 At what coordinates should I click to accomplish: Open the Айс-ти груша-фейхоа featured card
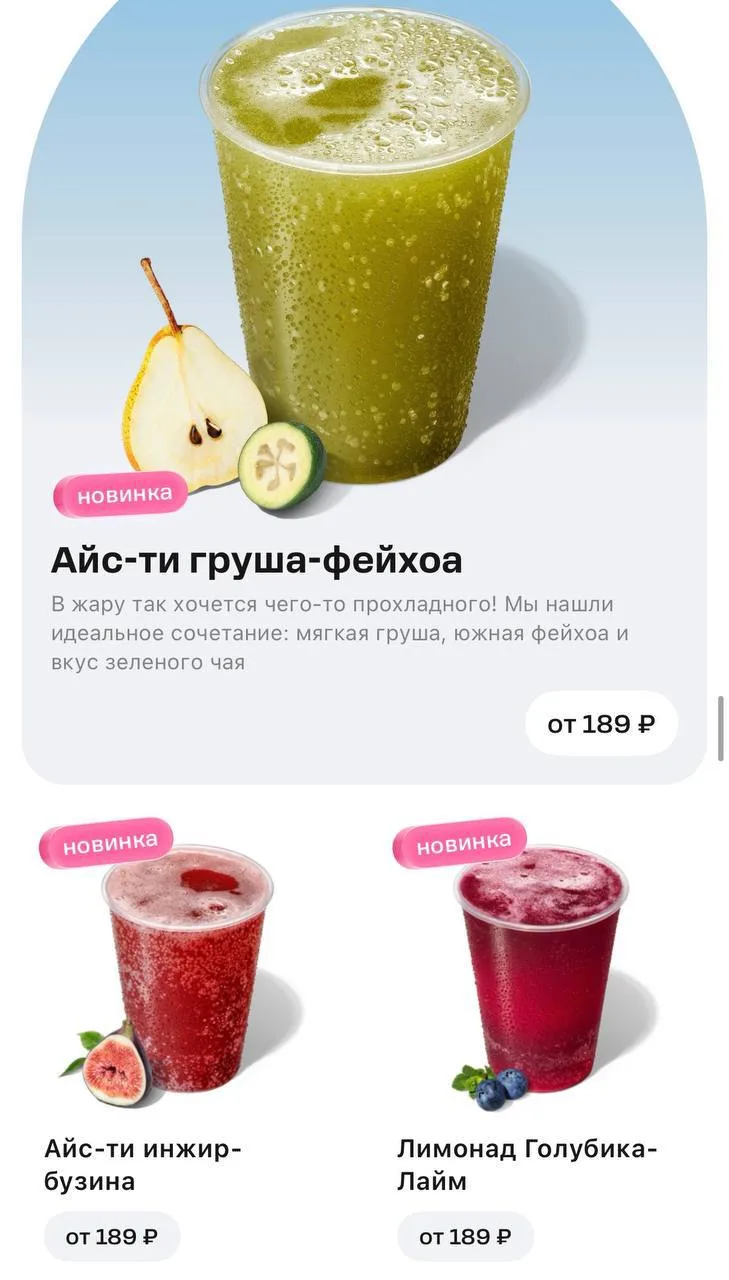coord(364,300)
